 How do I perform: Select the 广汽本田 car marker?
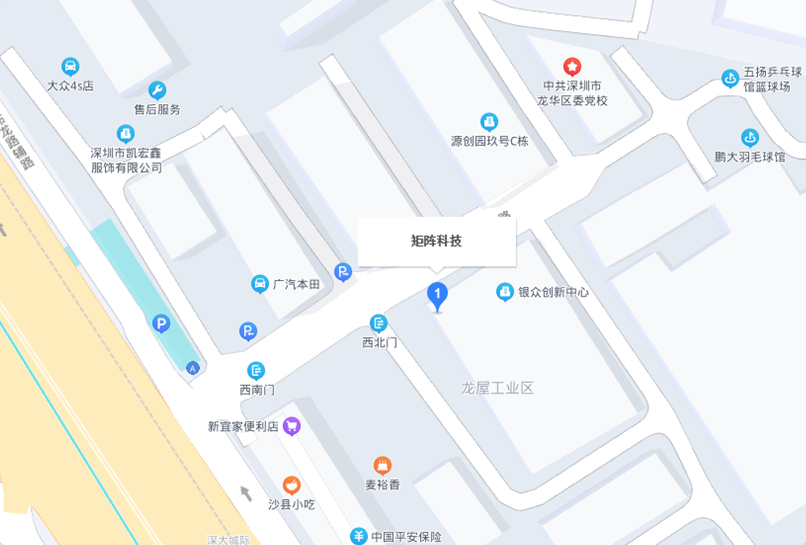click(x=260, y=284)
